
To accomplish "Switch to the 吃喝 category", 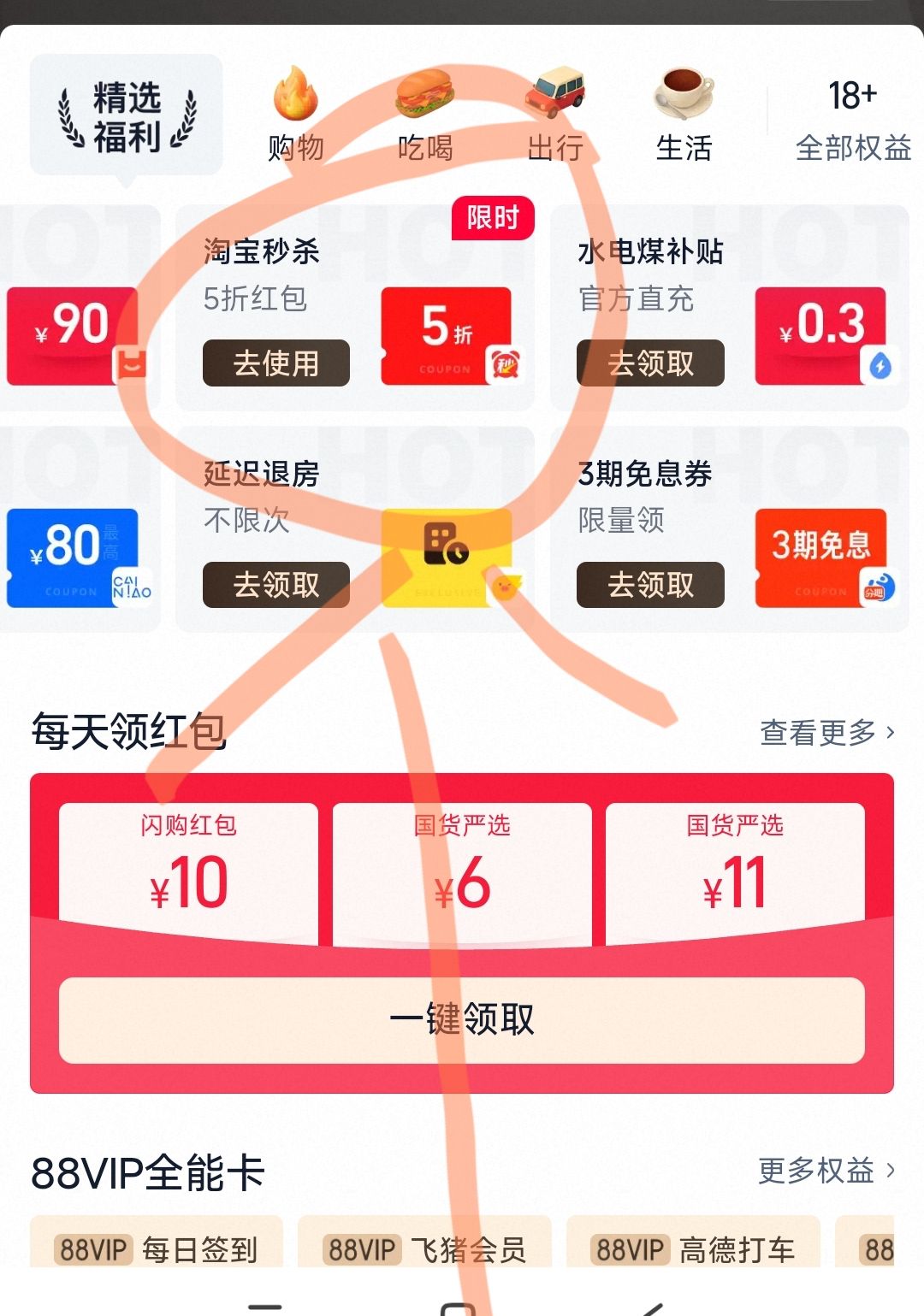I will click(x=425, y=115).
